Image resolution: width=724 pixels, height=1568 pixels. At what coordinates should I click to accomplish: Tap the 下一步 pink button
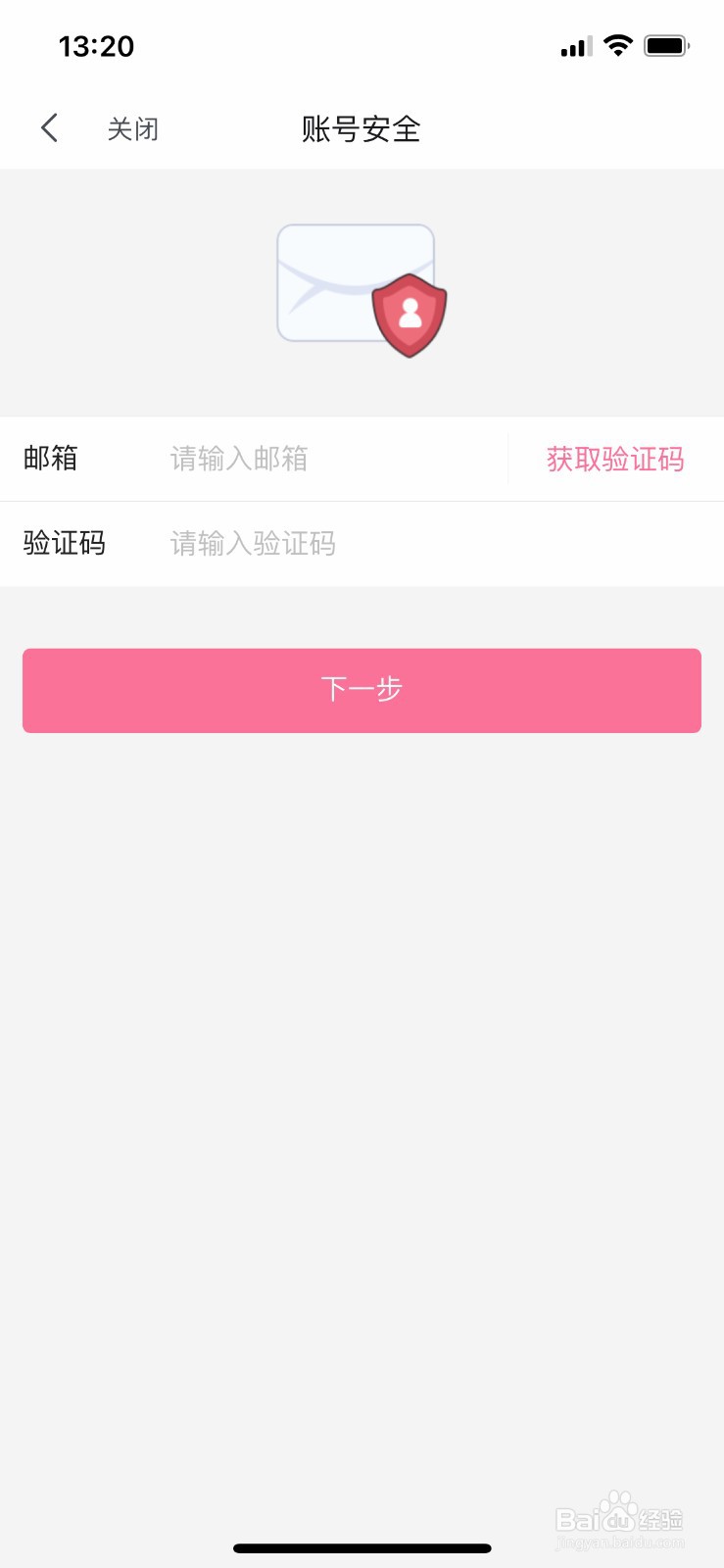point(362,690)
